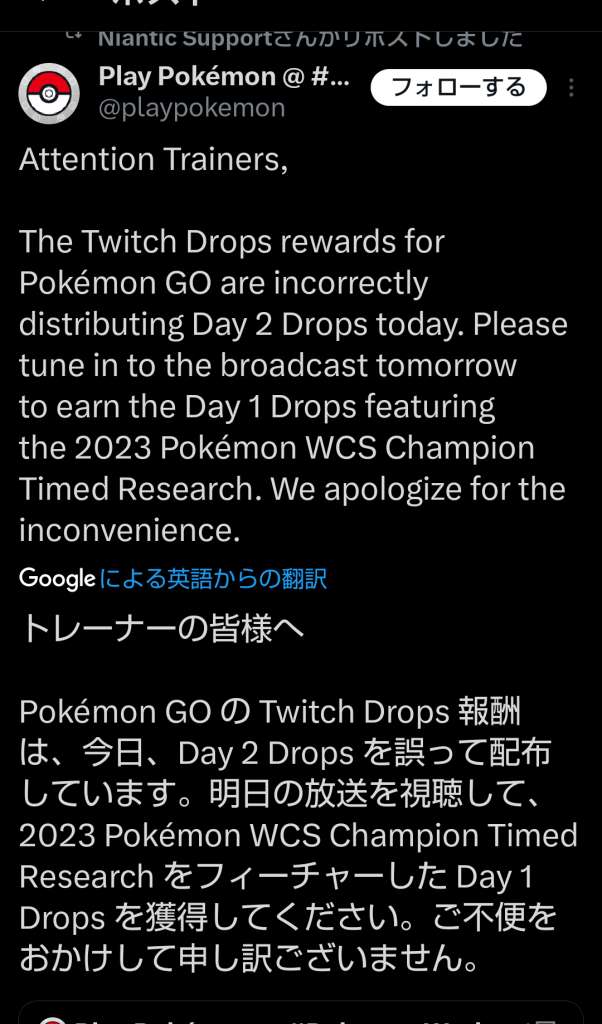Follow the Play Pokémon account
The width and height of the screenshot is (602, 1024).
pos(458,88)
